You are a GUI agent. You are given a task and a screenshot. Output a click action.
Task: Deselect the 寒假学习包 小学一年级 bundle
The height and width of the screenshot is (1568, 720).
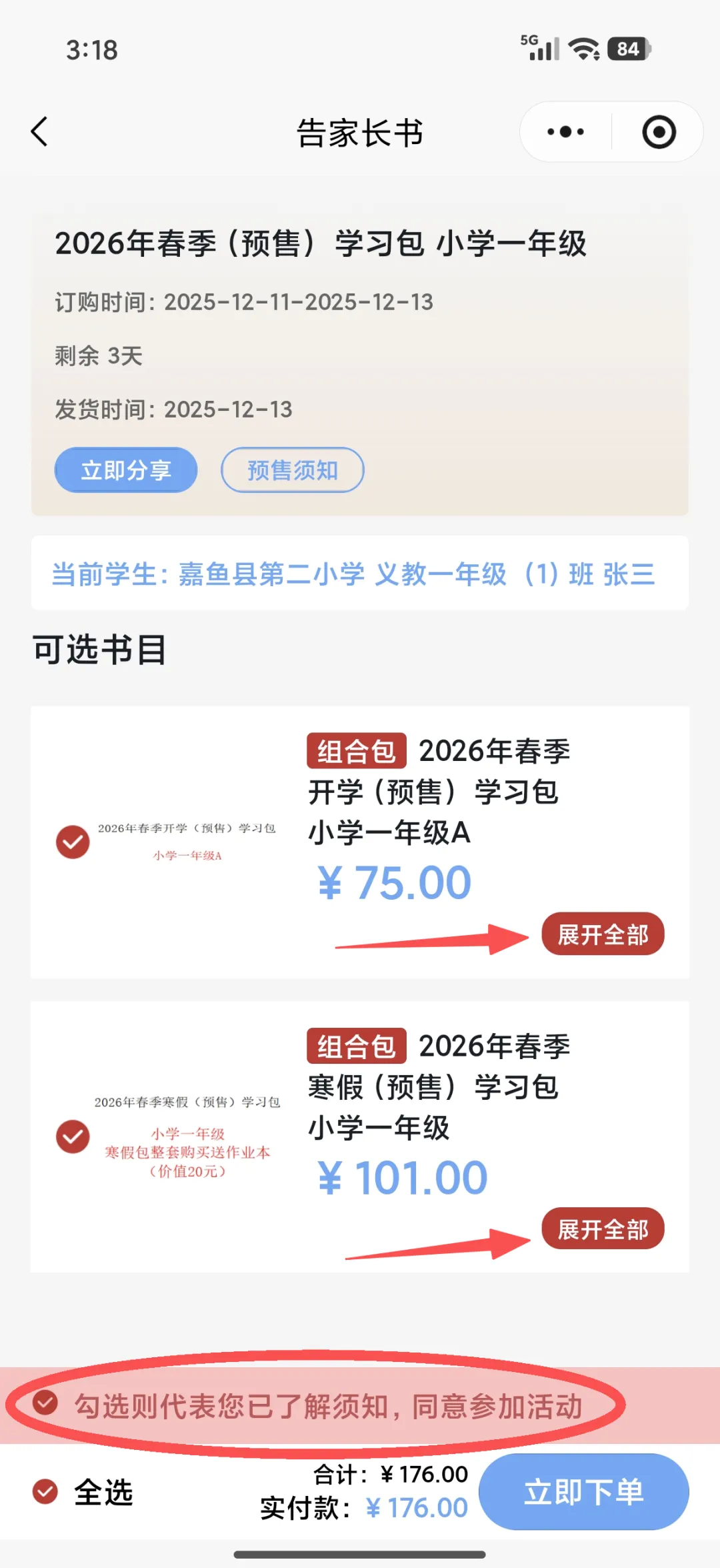point(73,1136)
